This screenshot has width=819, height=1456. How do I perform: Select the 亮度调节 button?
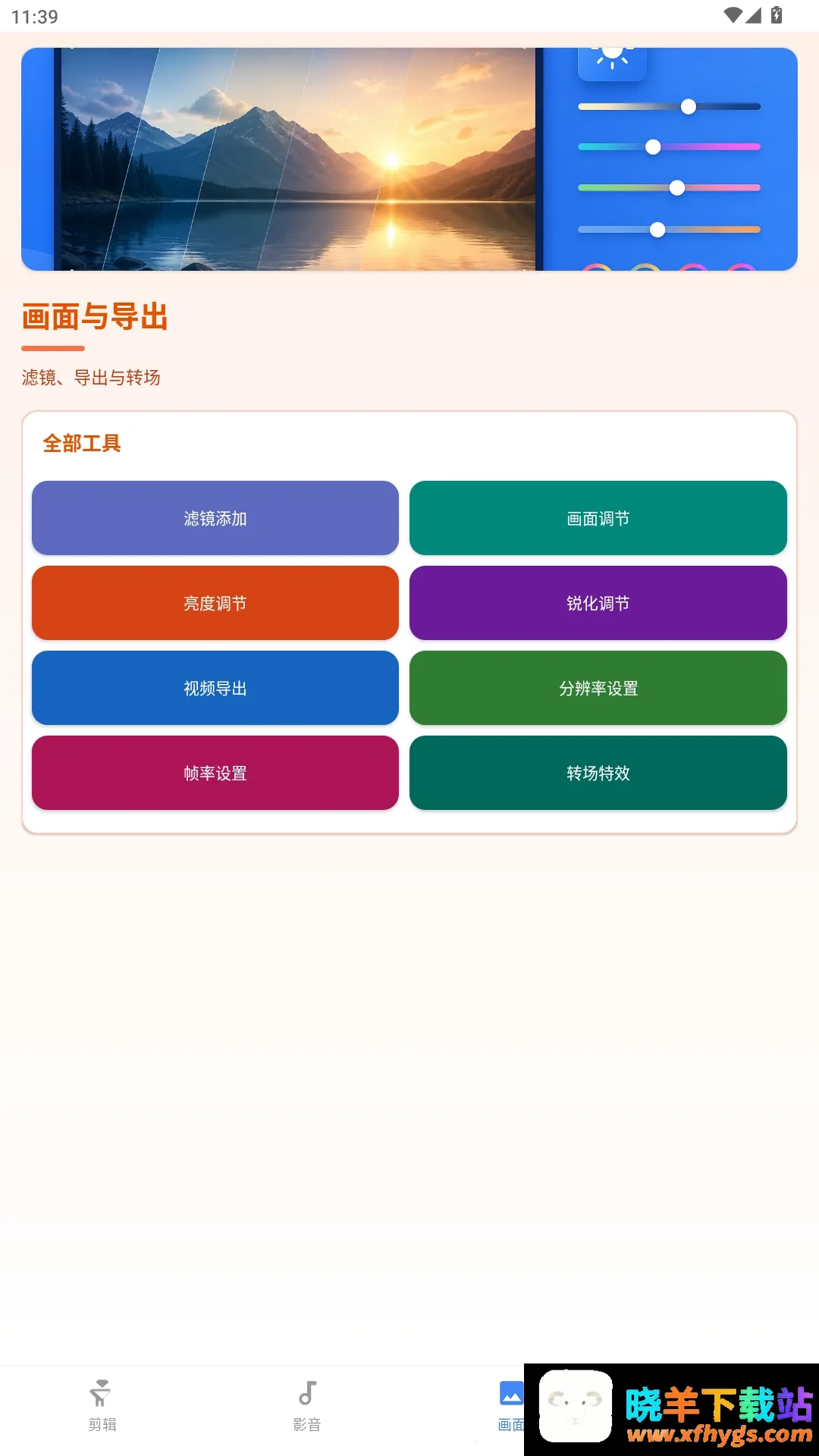click(x=215, y=603)
